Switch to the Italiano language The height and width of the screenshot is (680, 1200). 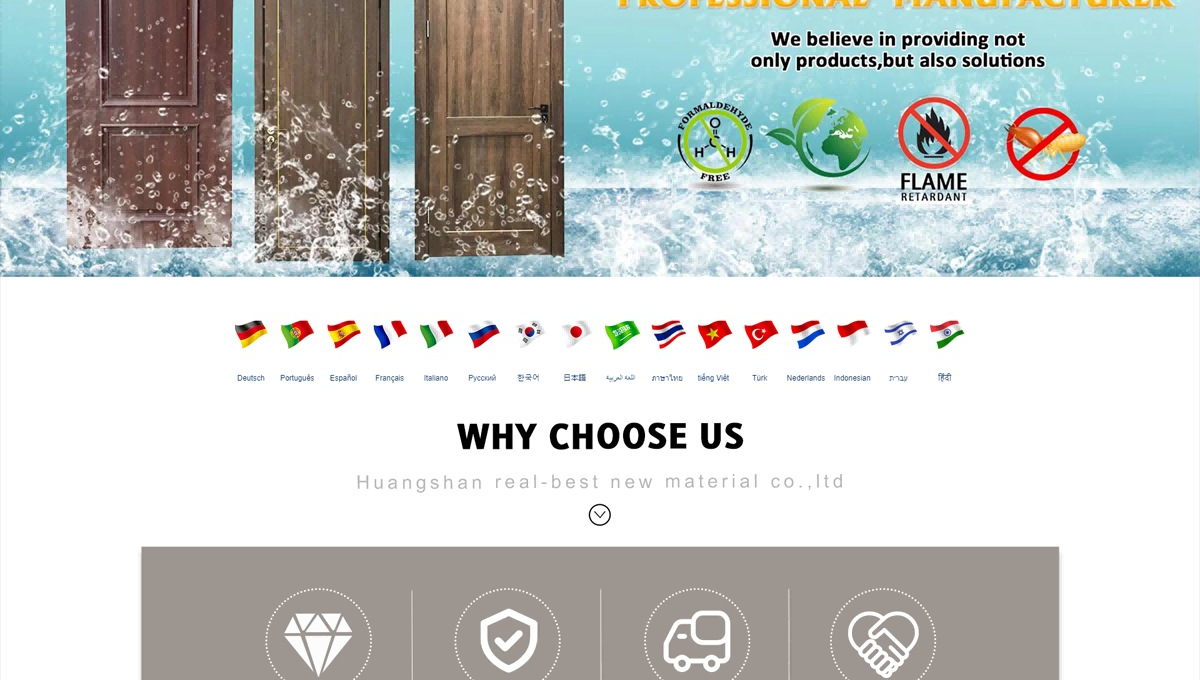tap(436, 334)
